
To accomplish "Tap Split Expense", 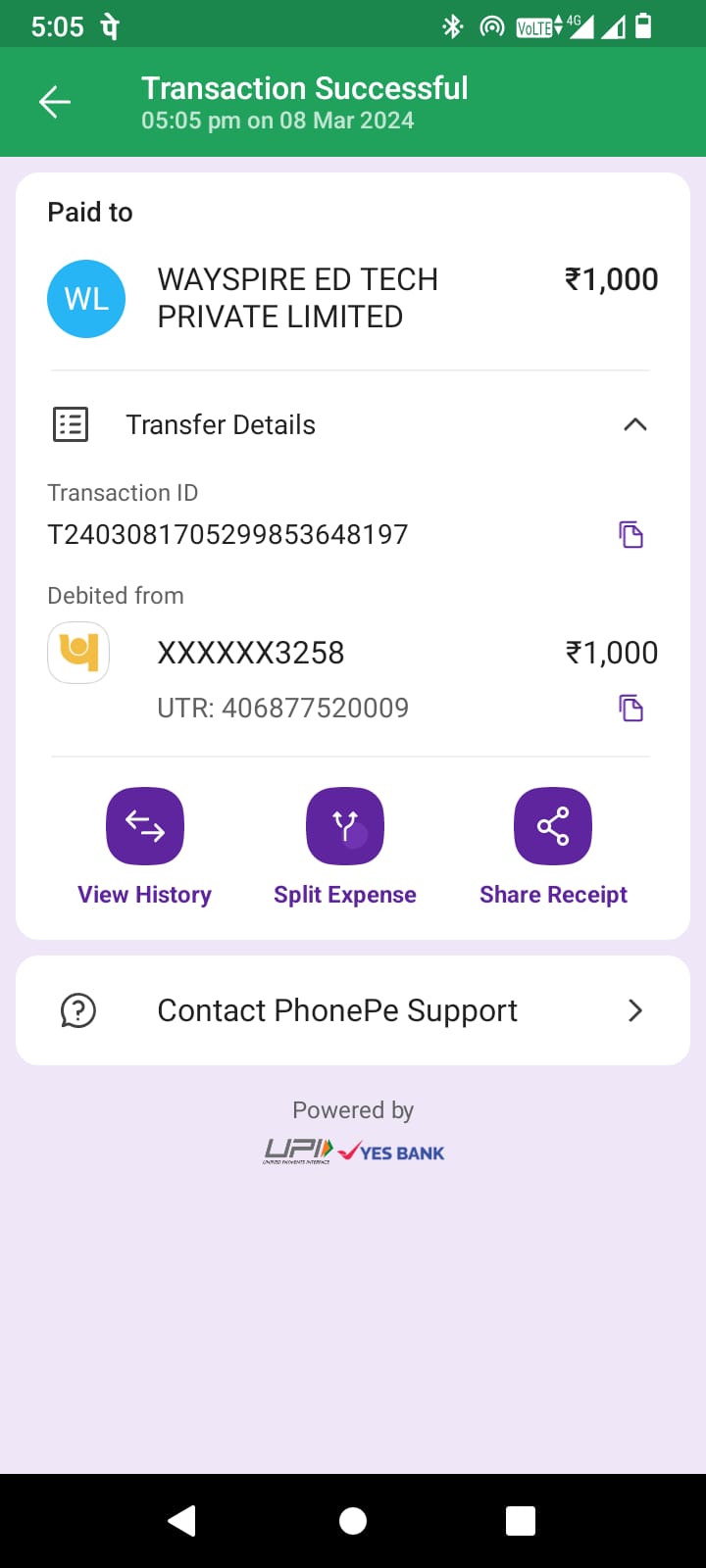I will coord(345,827).
